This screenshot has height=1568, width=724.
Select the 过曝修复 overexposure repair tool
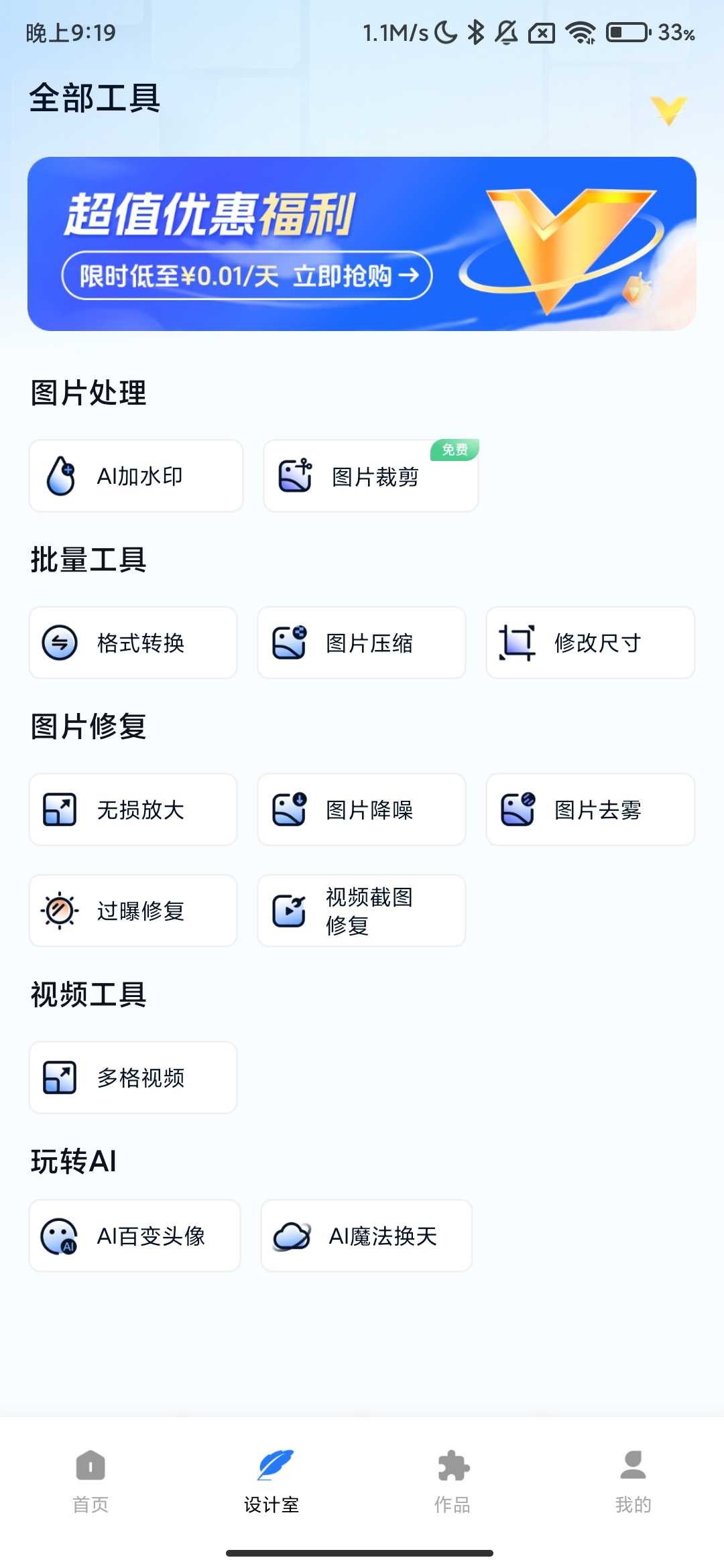(x=132, y=910)
